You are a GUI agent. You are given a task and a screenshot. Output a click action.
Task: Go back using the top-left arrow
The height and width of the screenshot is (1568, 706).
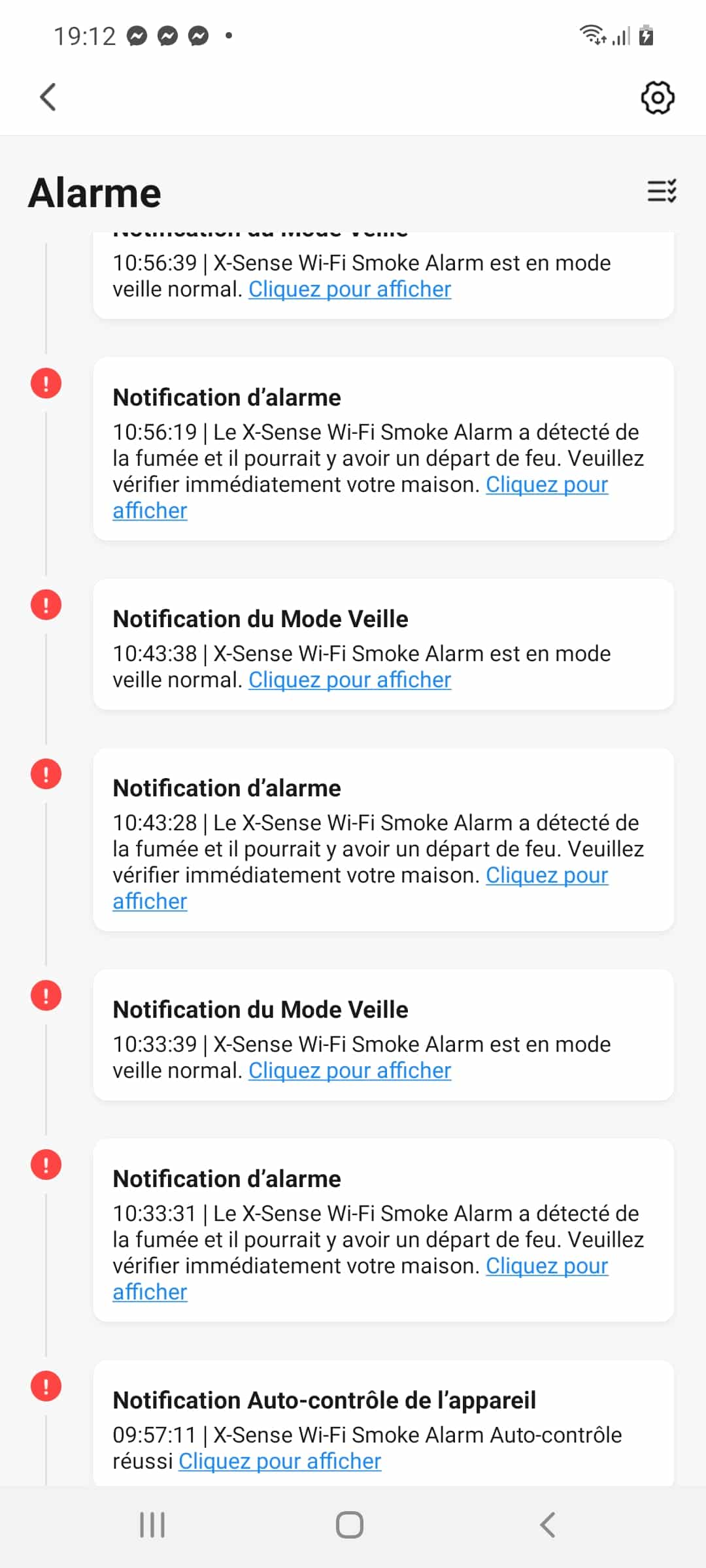click(48, 97)
